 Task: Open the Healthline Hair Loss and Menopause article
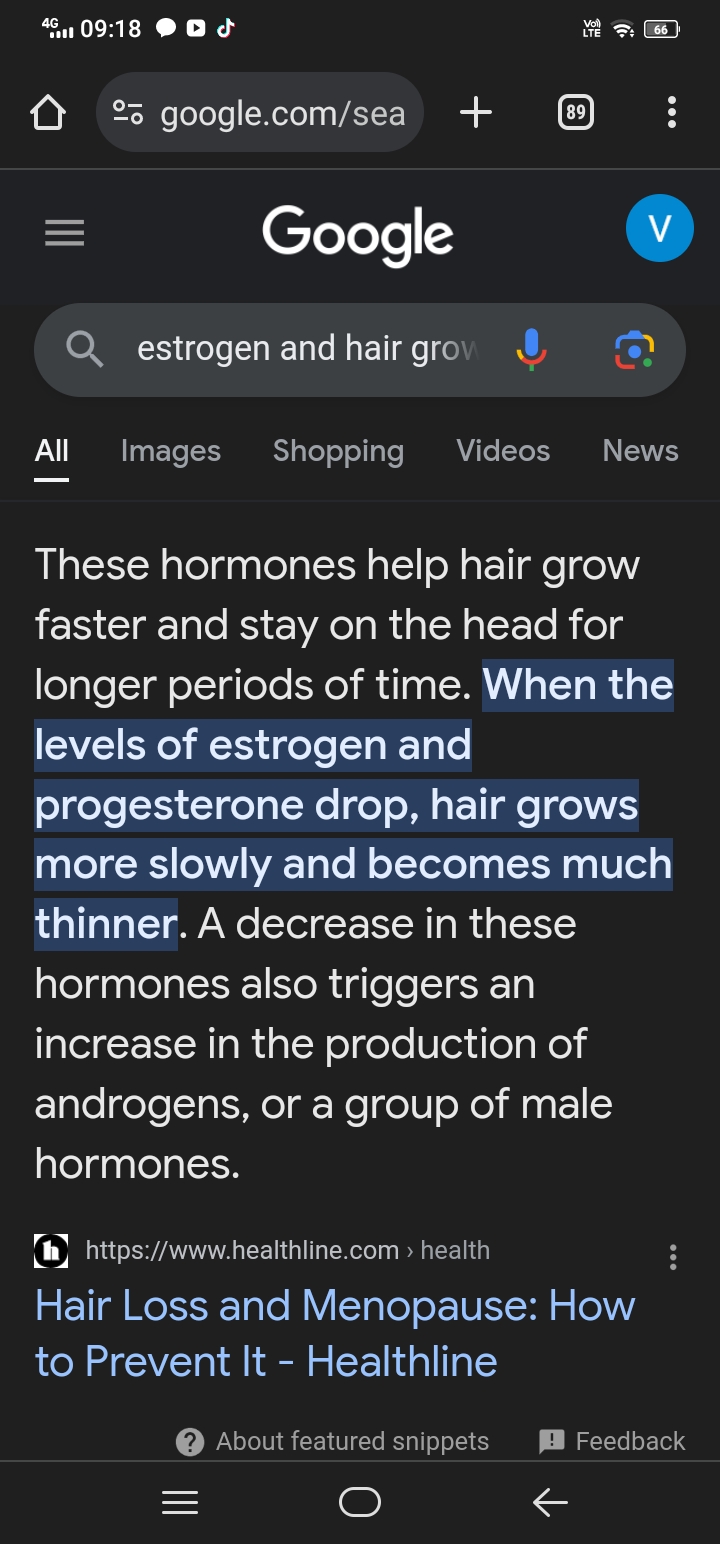click(335, 1333)
